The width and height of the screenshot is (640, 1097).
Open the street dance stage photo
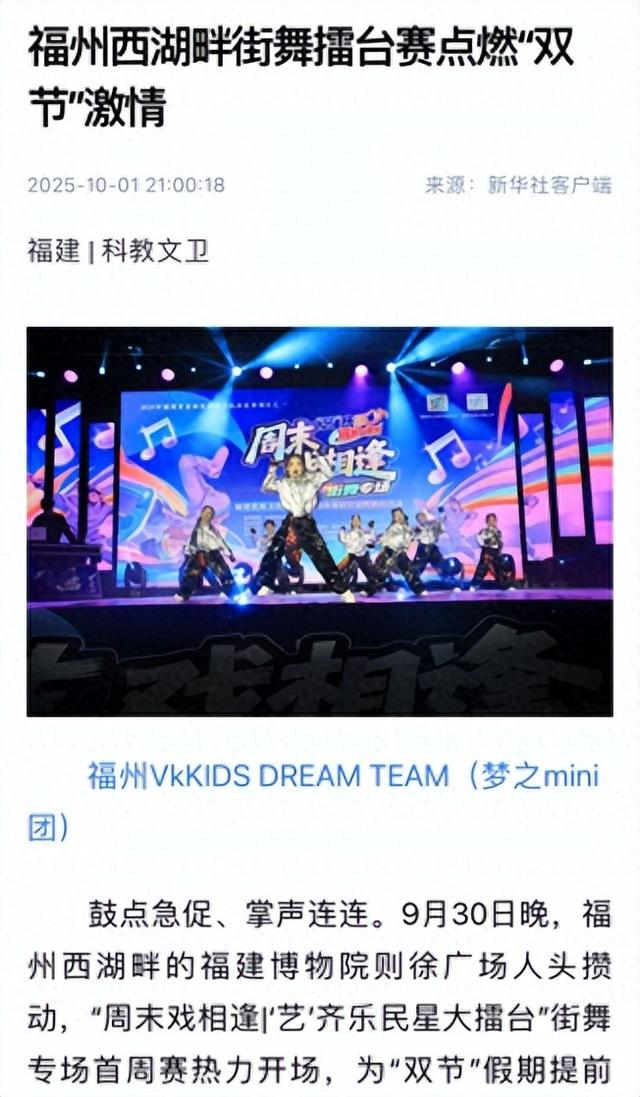coord(319,521)
